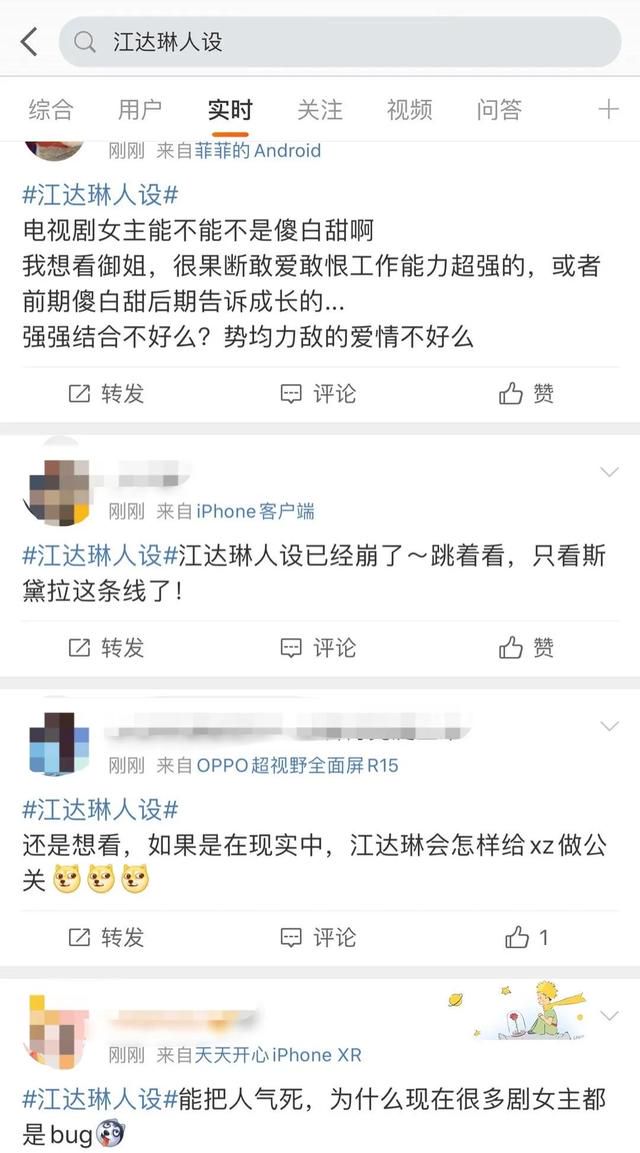Switch to the 综合 tab

[51, 110]
